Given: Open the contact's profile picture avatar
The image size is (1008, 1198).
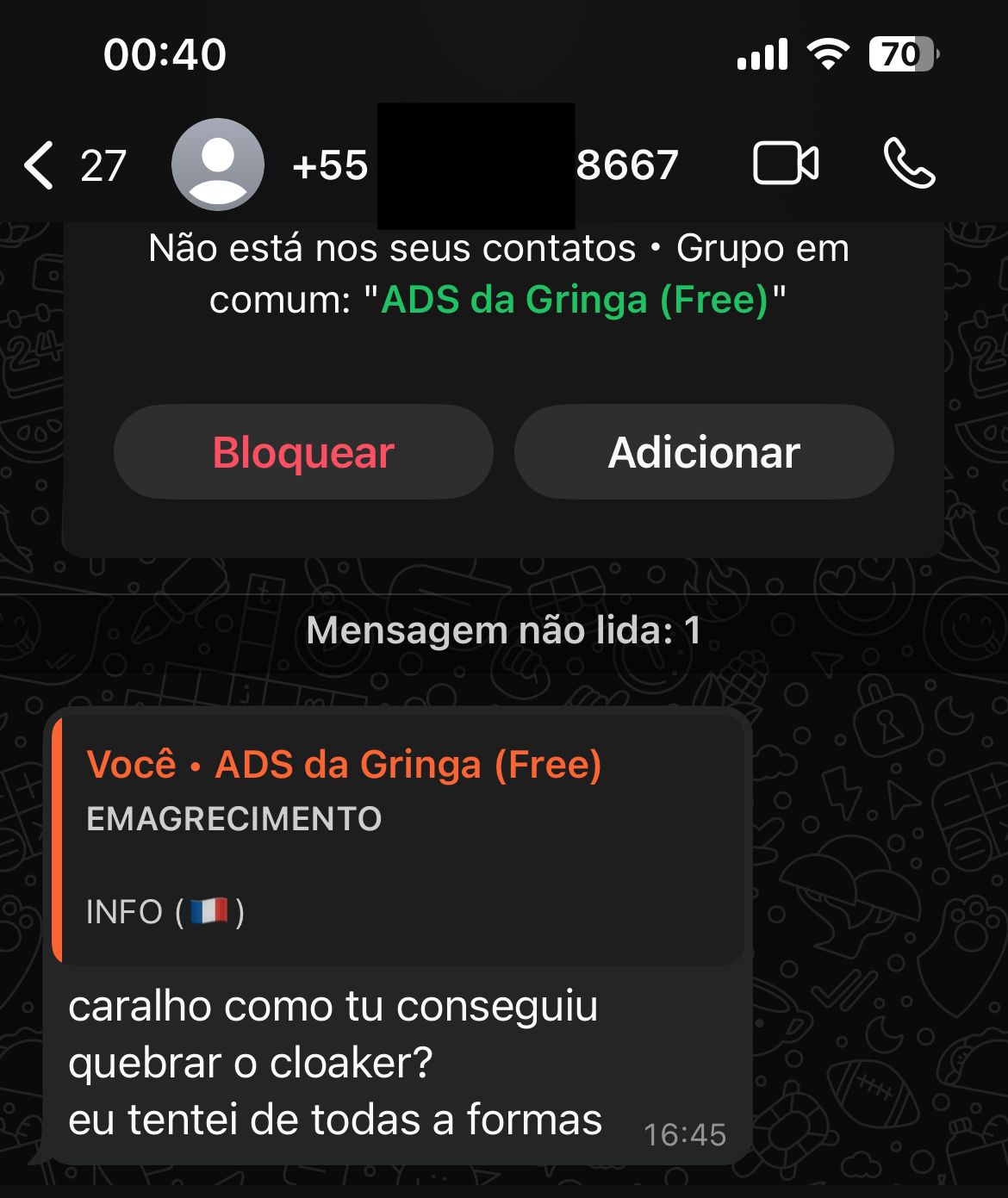Looking at the screenshot, I should pos(218,164).
